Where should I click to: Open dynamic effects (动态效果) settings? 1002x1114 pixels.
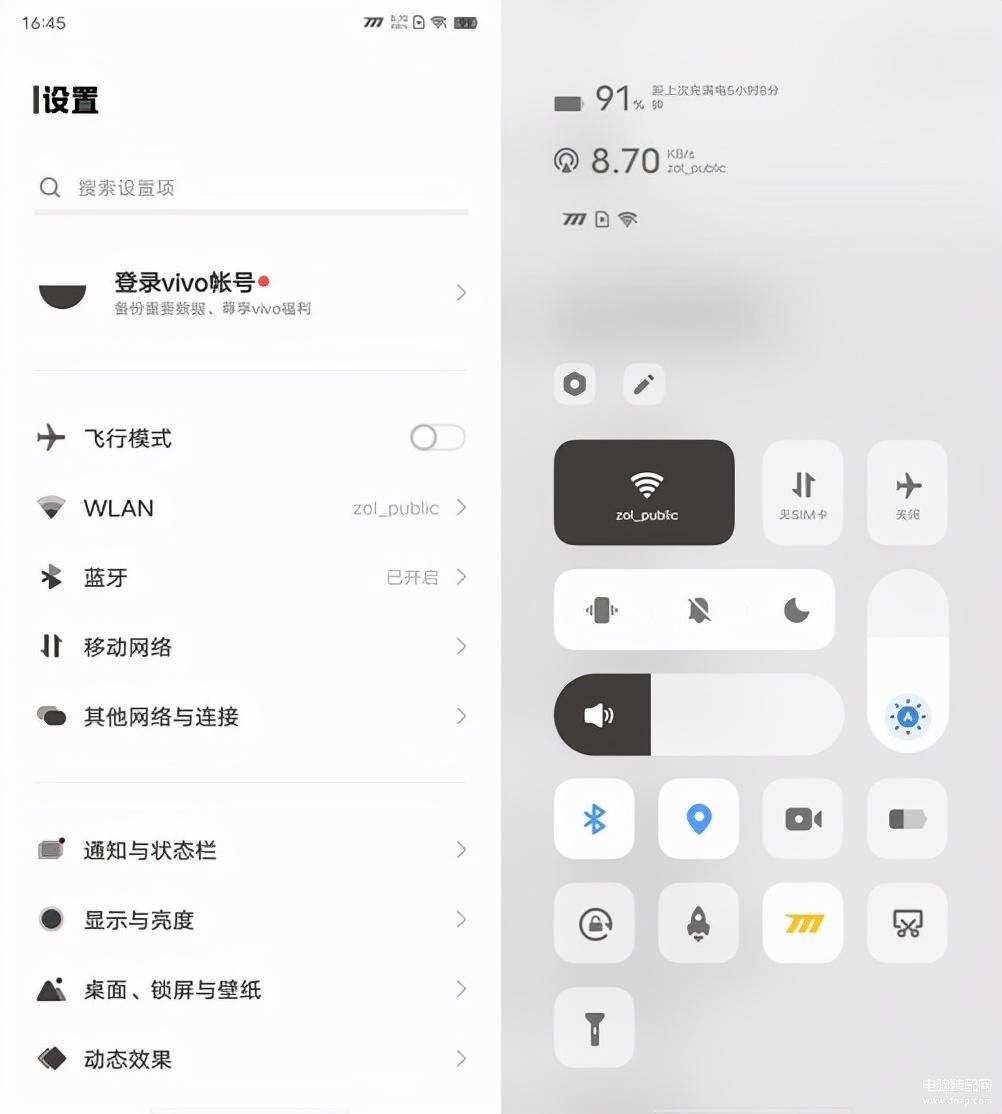pyautogui.click(x=250, y=1059)
